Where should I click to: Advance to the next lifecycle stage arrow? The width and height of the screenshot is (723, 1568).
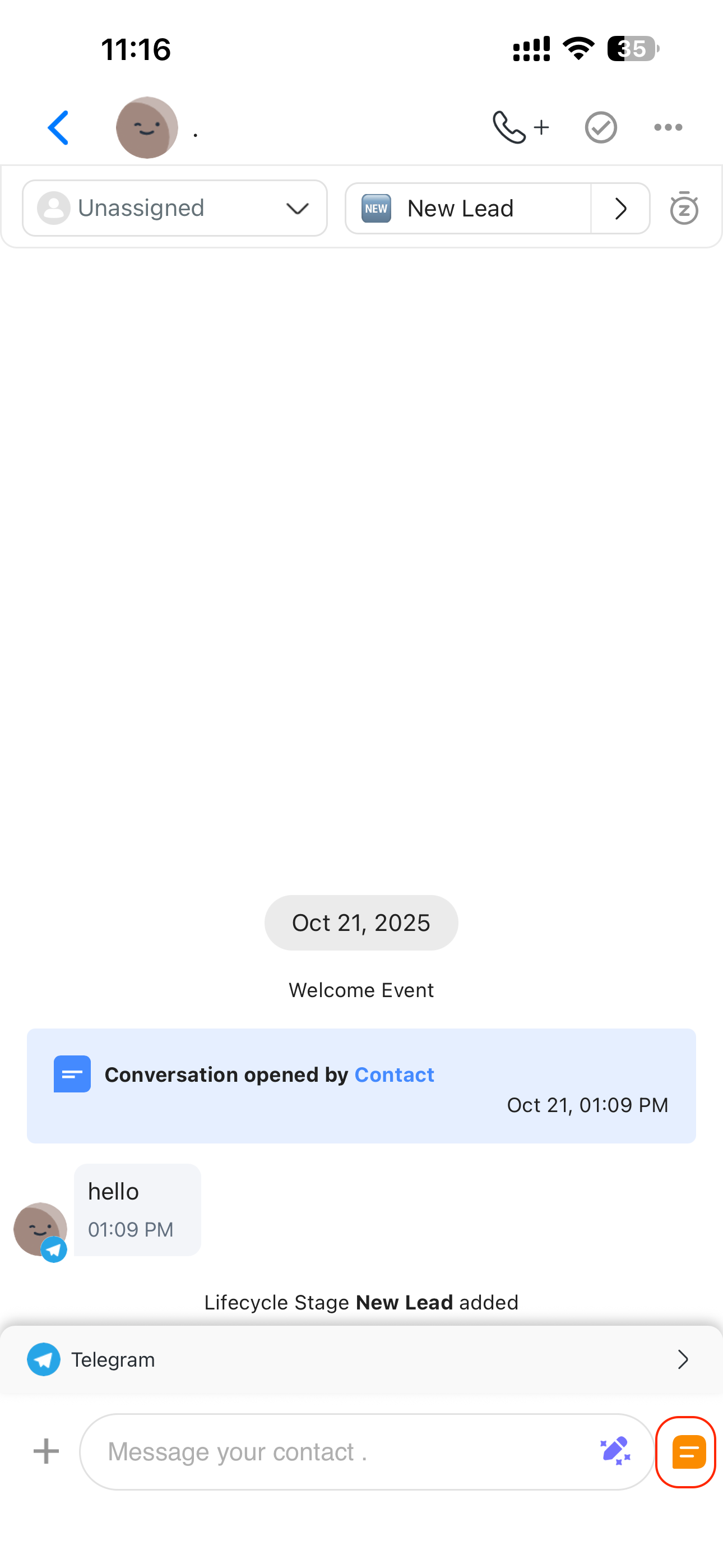[620, 209]
